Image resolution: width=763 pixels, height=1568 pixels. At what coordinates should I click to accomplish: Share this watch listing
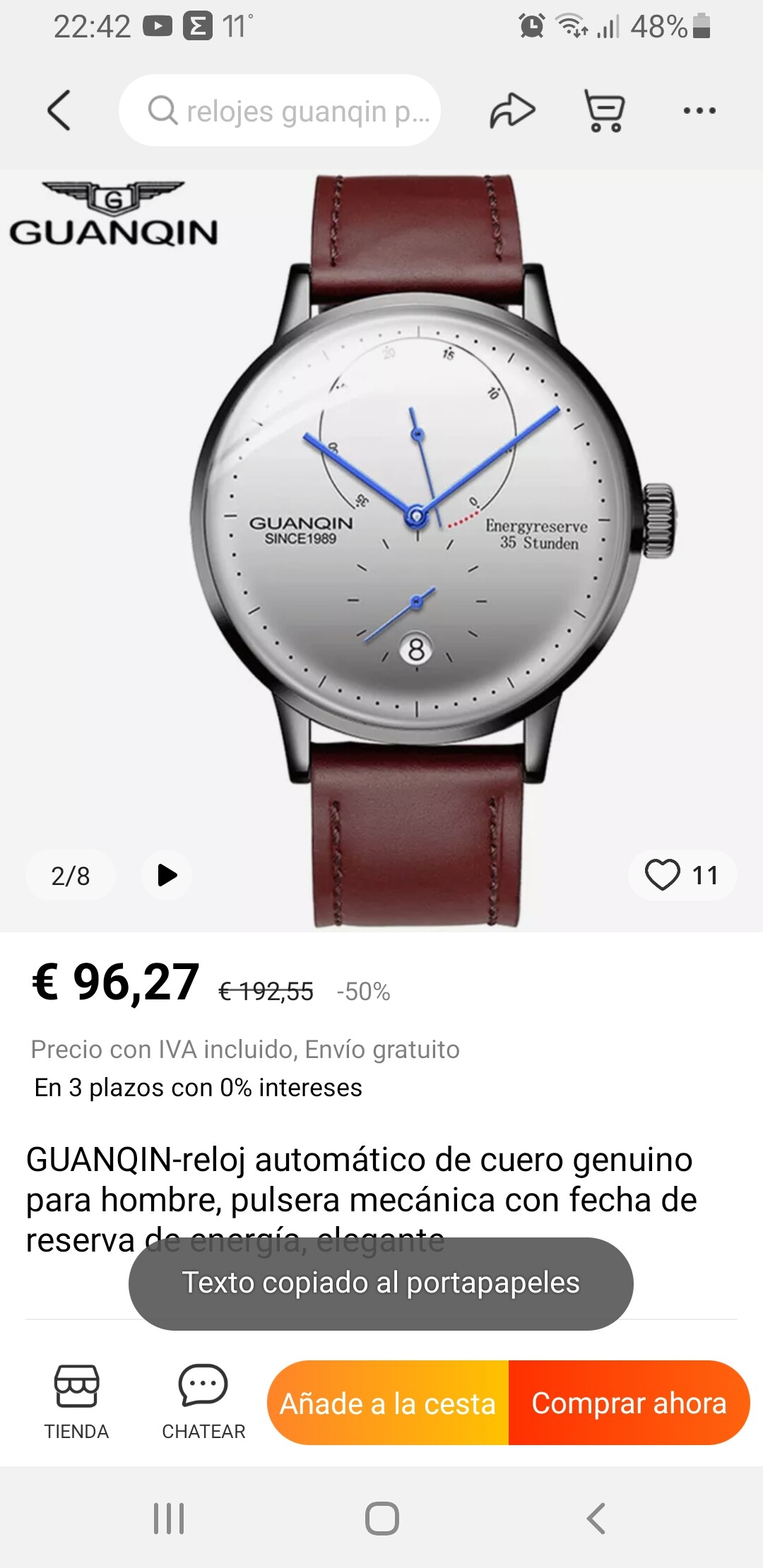[x=512, y=110]
